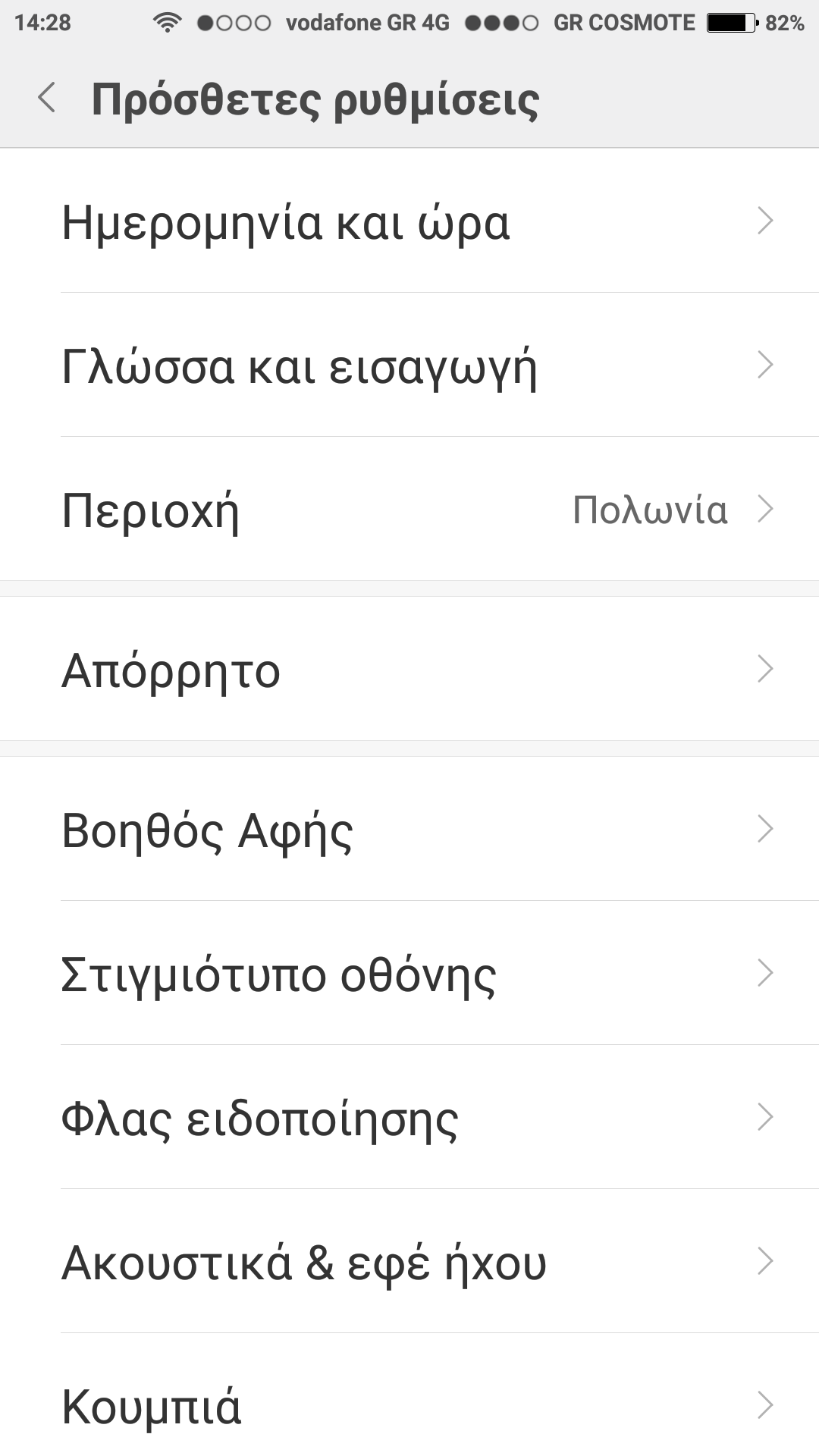Open the Κουμπιά buttons settings
The height and width of the screenshot is (1456, 819).
pos(409,1405)
